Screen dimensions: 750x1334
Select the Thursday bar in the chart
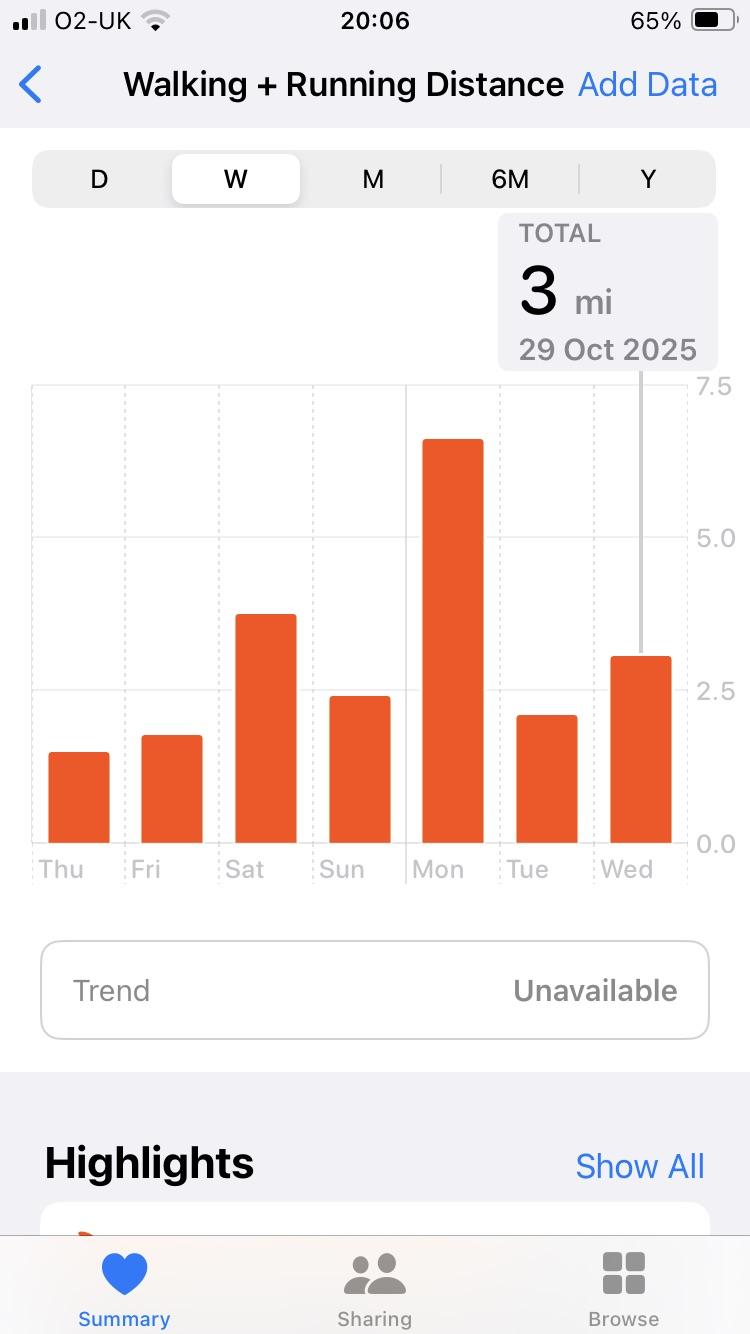pos(79,797)
